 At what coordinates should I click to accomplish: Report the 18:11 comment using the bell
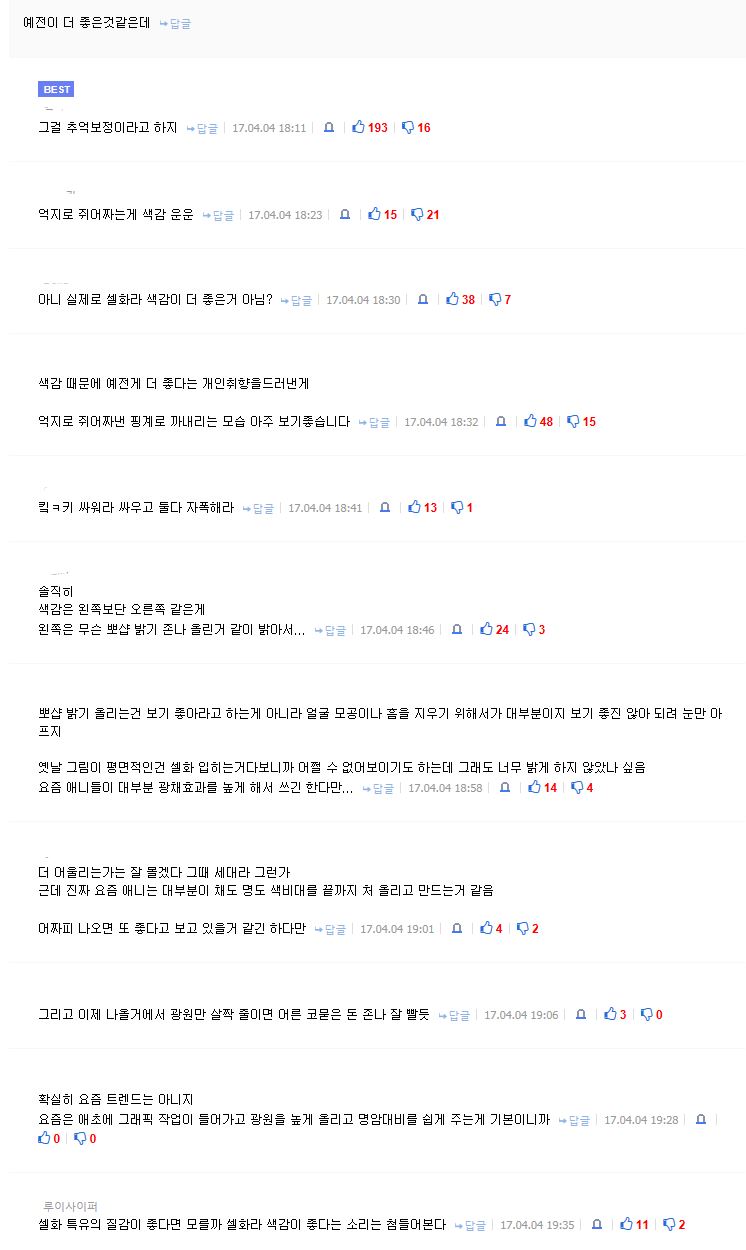pos(329,128)
